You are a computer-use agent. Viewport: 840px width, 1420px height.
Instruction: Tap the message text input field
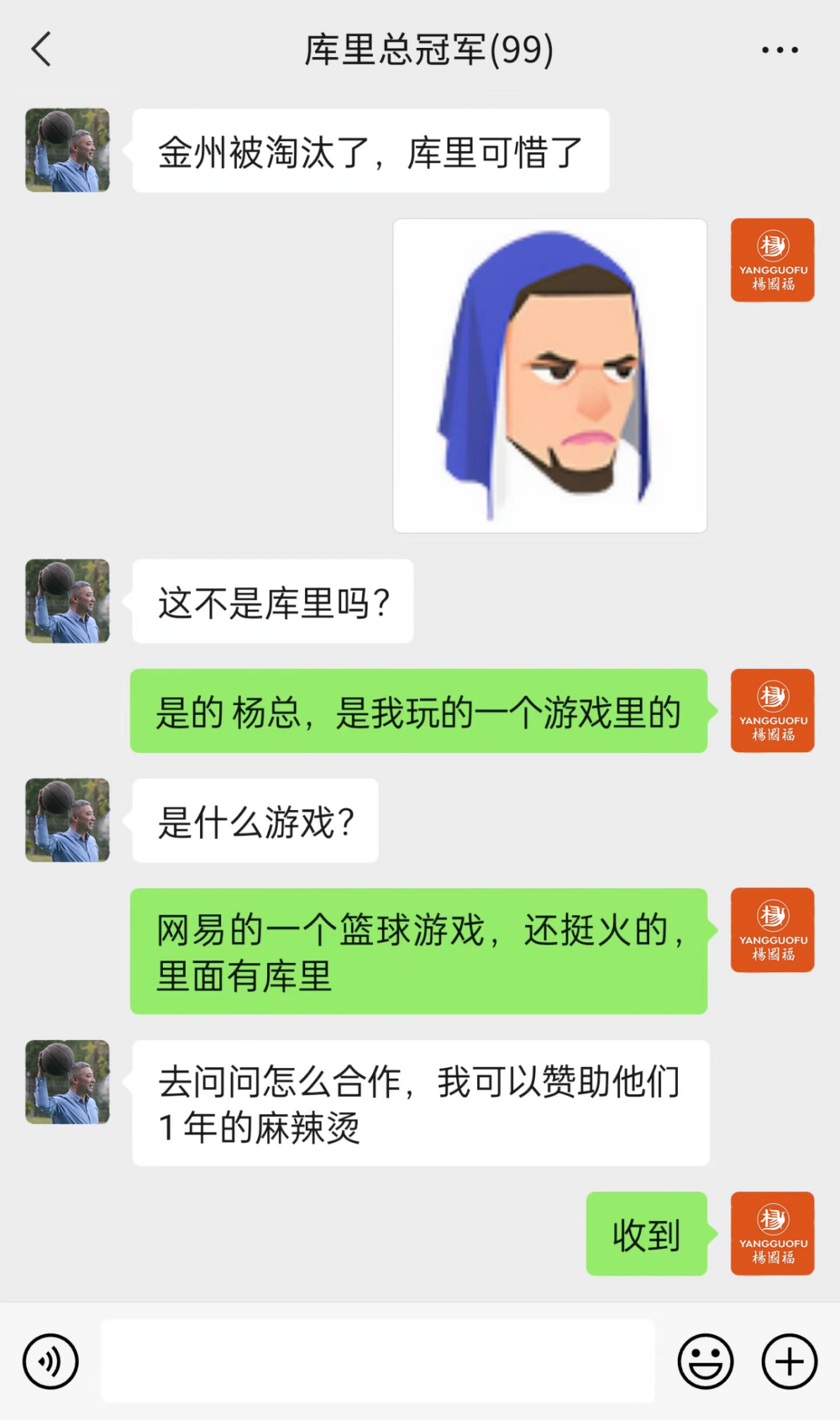point(378,1361)
